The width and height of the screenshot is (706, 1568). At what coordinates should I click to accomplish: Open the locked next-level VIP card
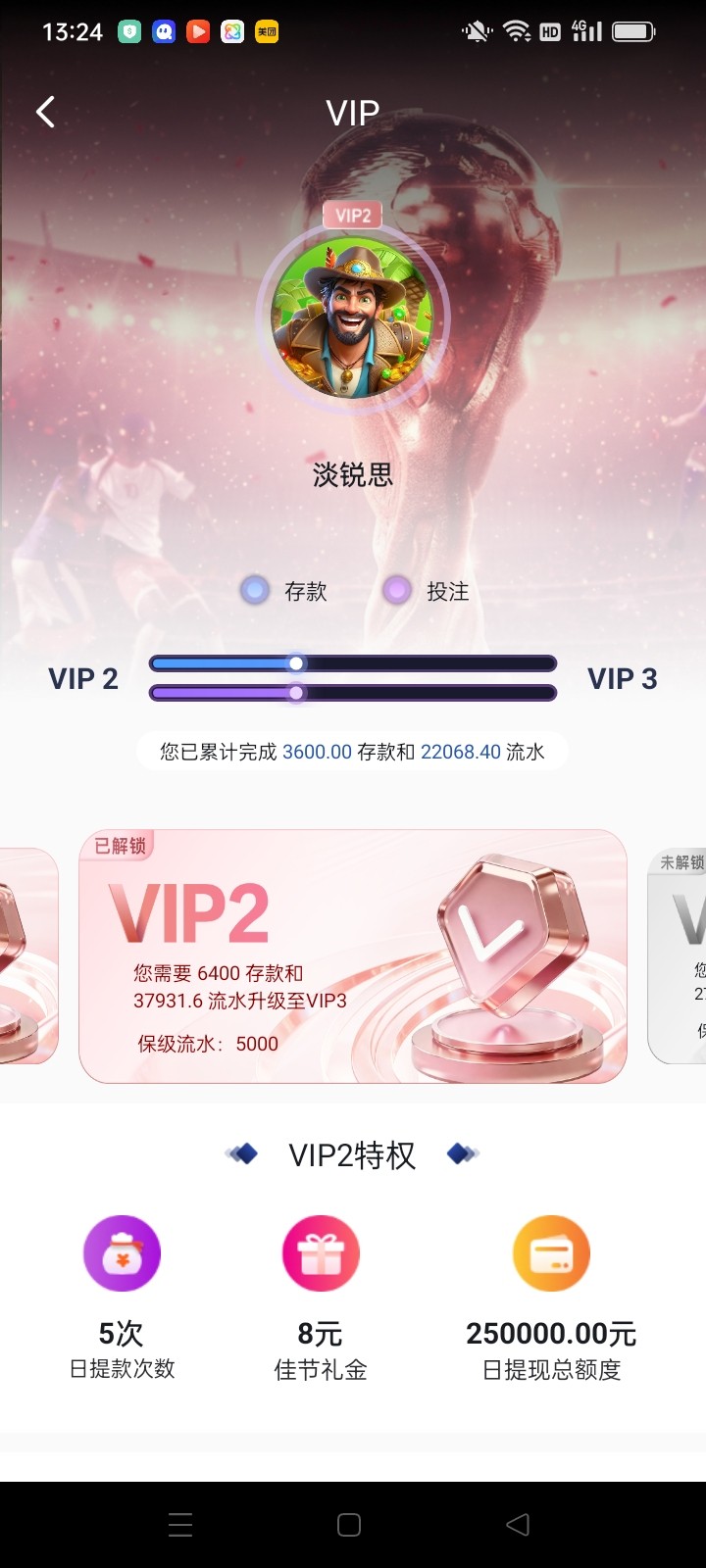click(x=680, y=956)
